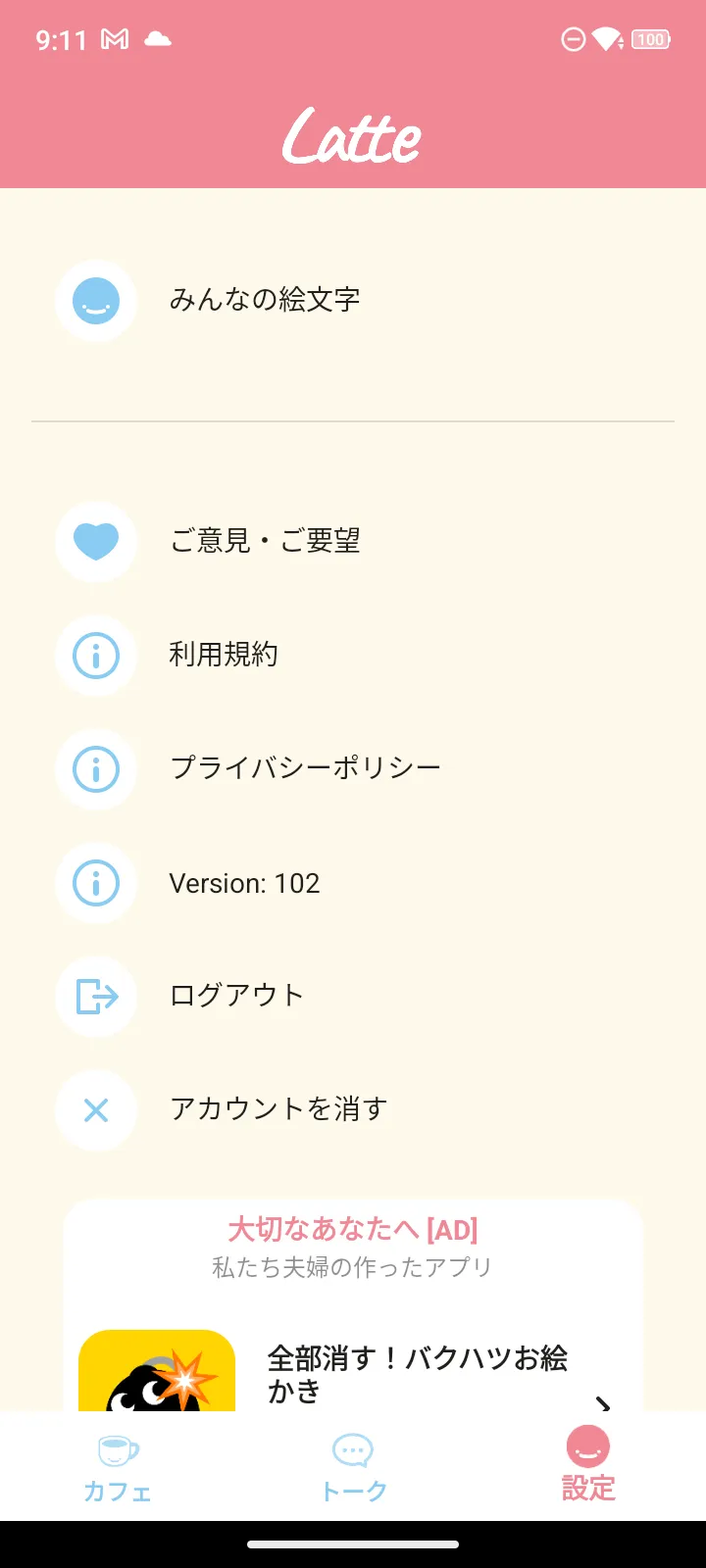Open みんなの絵文字 (everyone's emoji)
The width and height of the screenshot is (706, 1568).
point(353,301)
